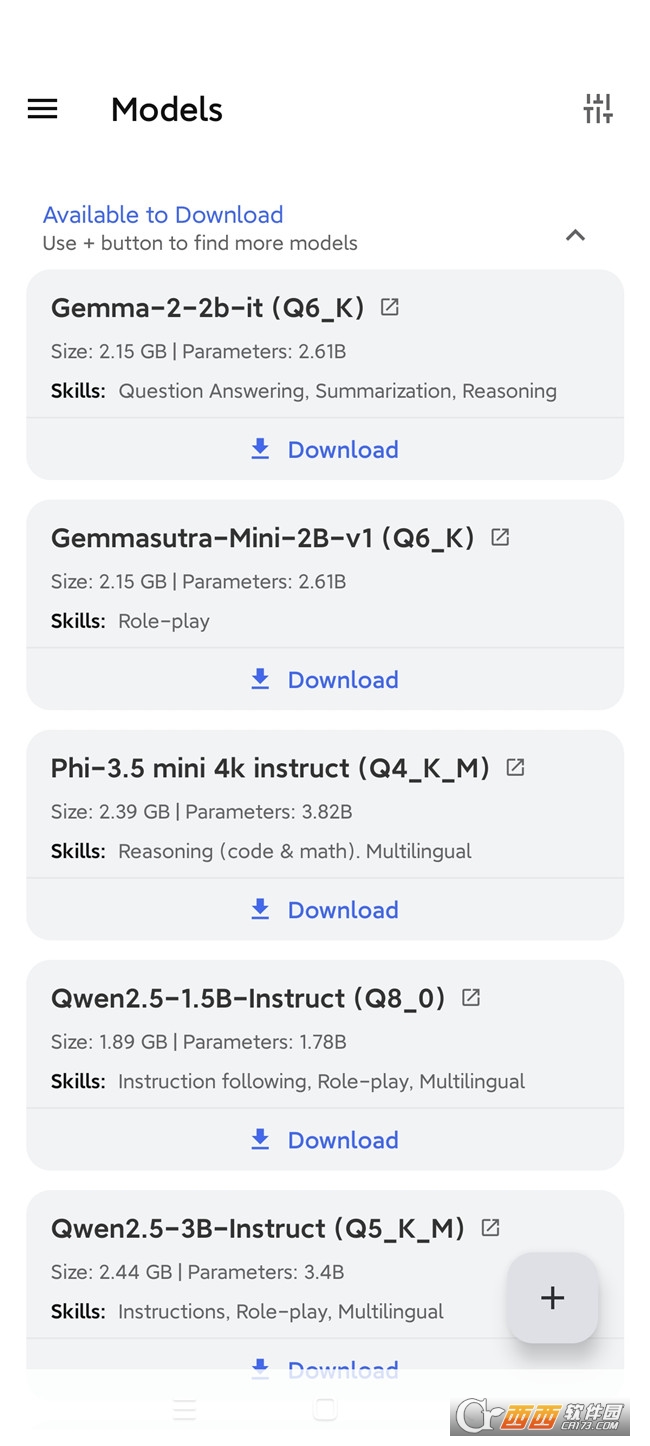Image resolution: width=650 pixels, height=1446 pixels.
Task: Open the model settings filter icon
Action: pos(598,109)
